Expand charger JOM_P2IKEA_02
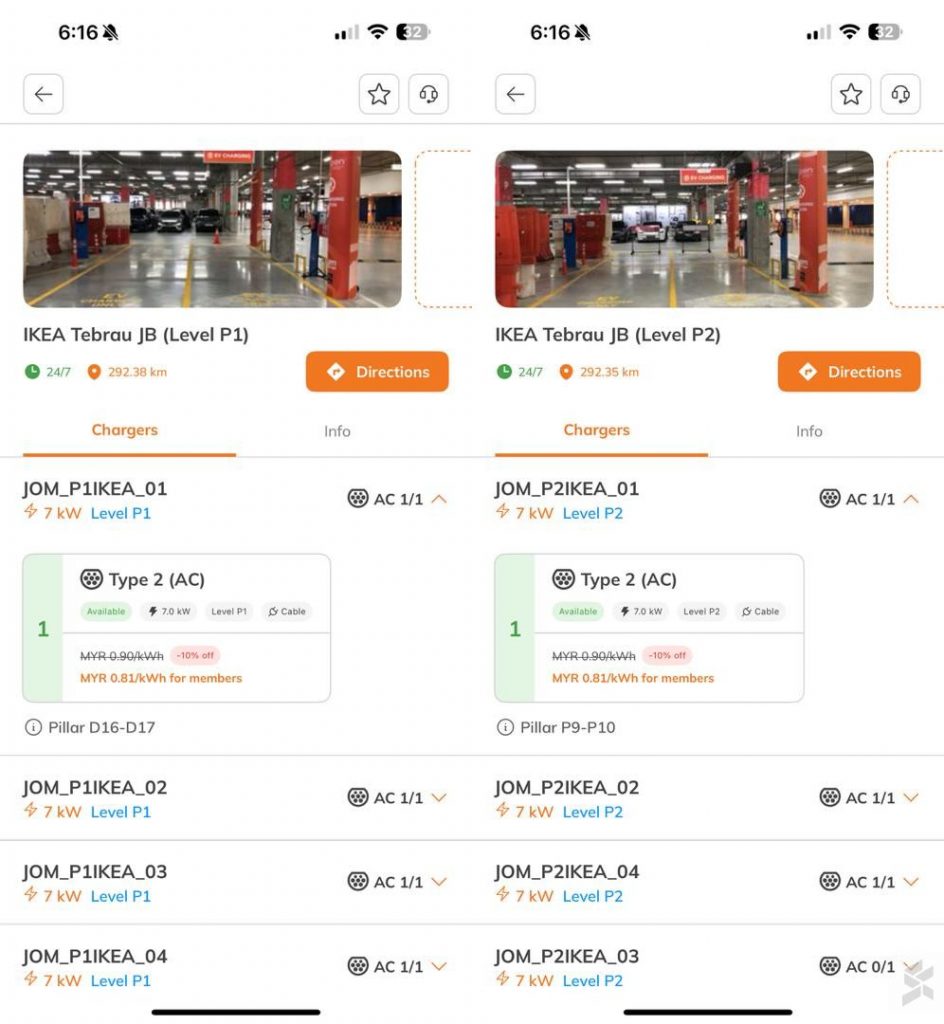The width and height of the screenshot is (944, 1024). coord(910,798)
